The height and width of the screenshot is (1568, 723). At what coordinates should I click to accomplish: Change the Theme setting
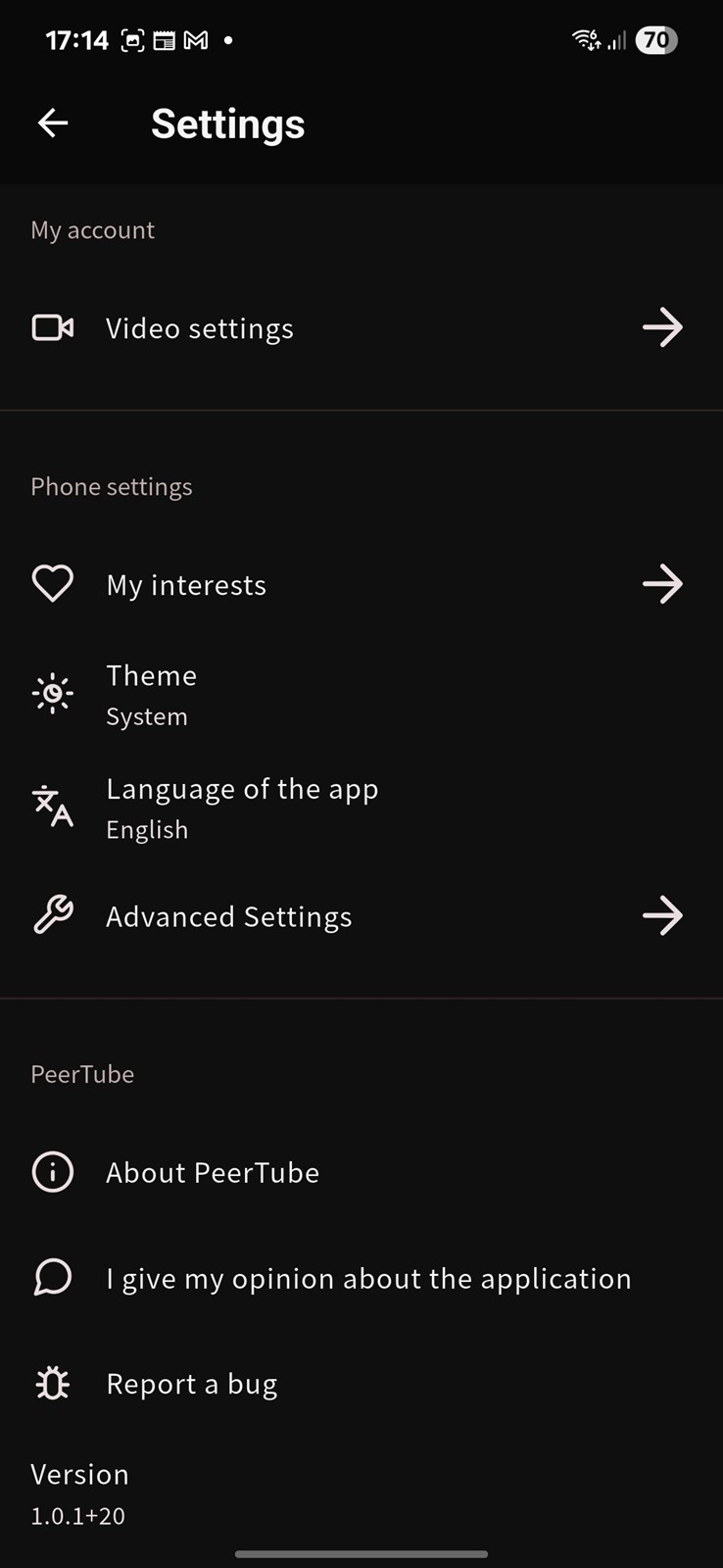tap(361, 695)
